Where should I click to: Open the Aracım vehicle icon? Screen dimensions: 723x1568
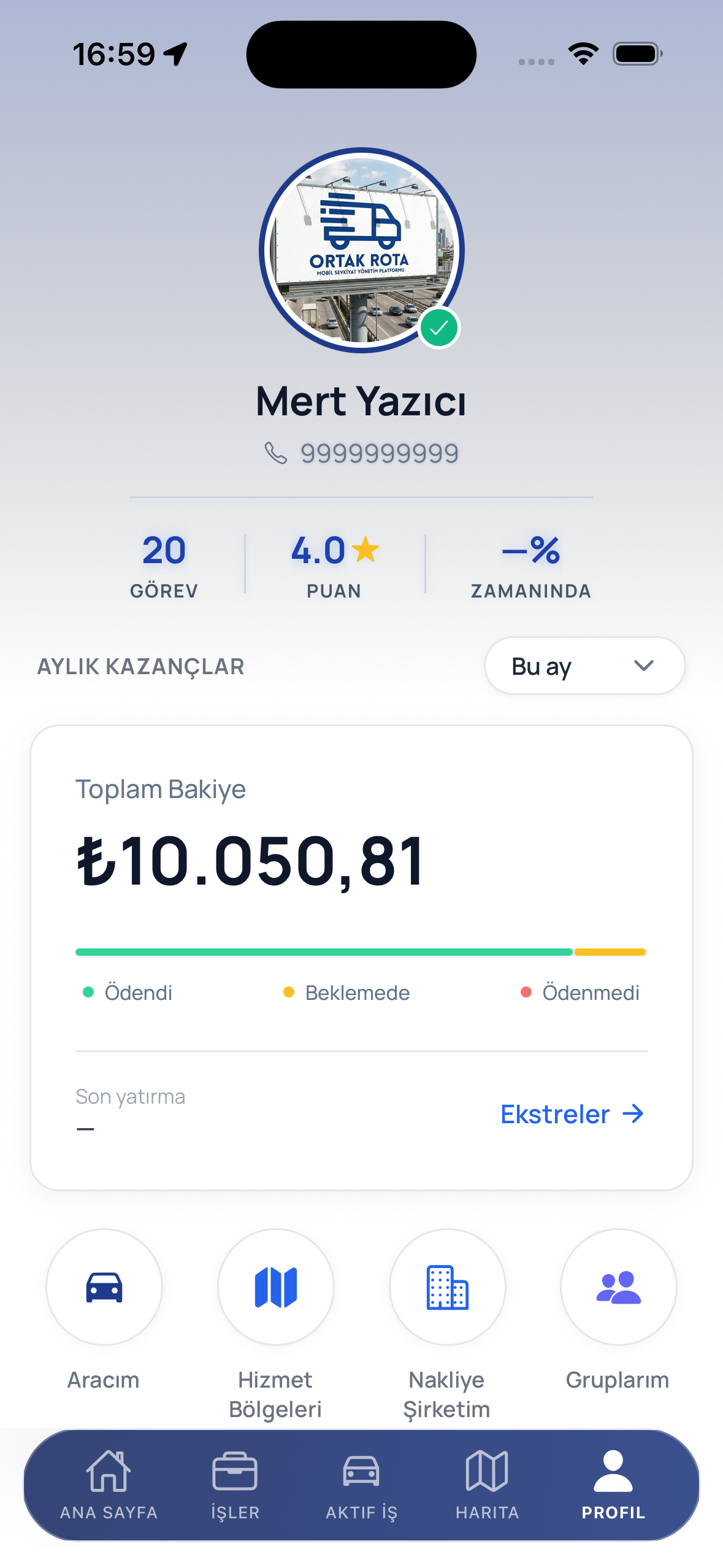104,1288
